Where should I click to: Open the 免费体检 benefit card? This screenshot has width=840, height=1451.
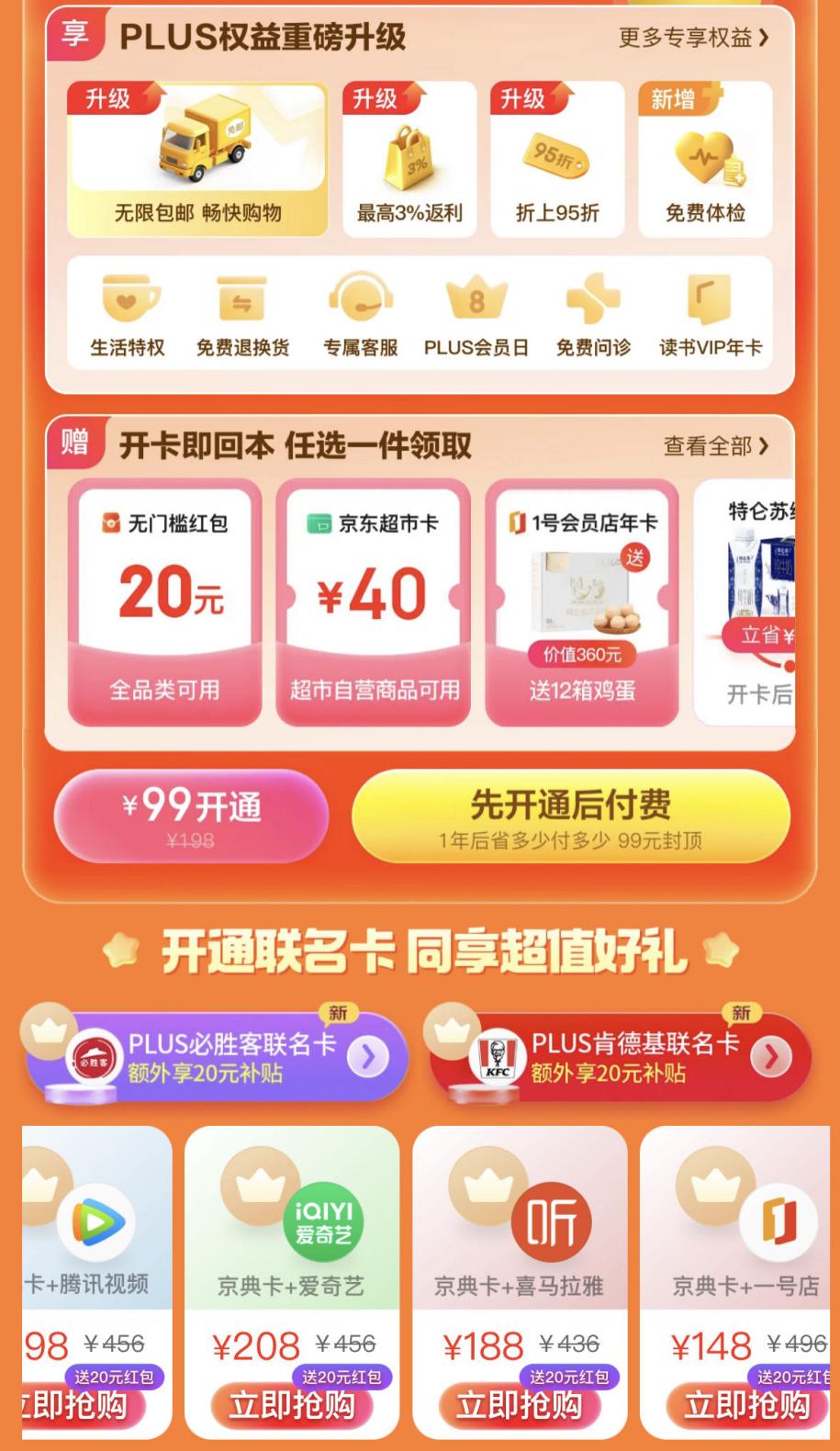705,159
